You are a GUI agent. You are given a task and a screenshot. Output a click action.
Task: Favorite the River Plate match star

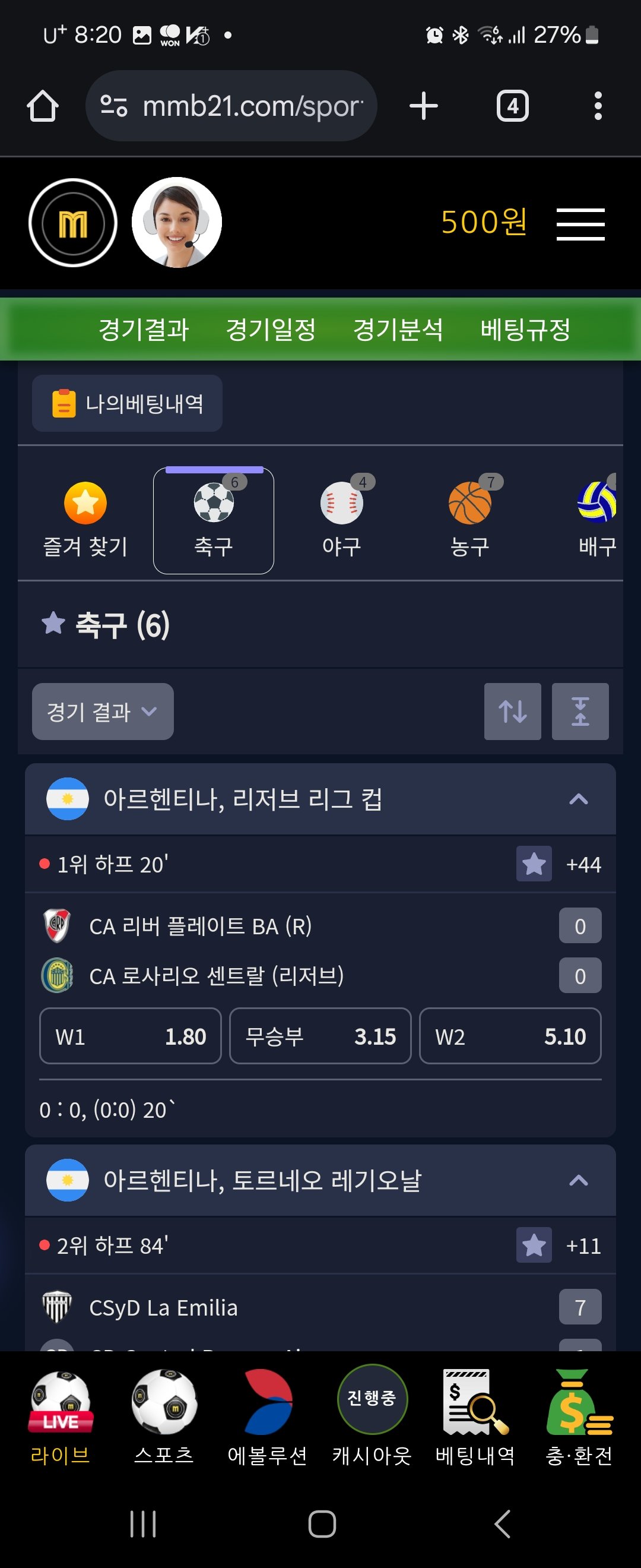pos(534,864)
